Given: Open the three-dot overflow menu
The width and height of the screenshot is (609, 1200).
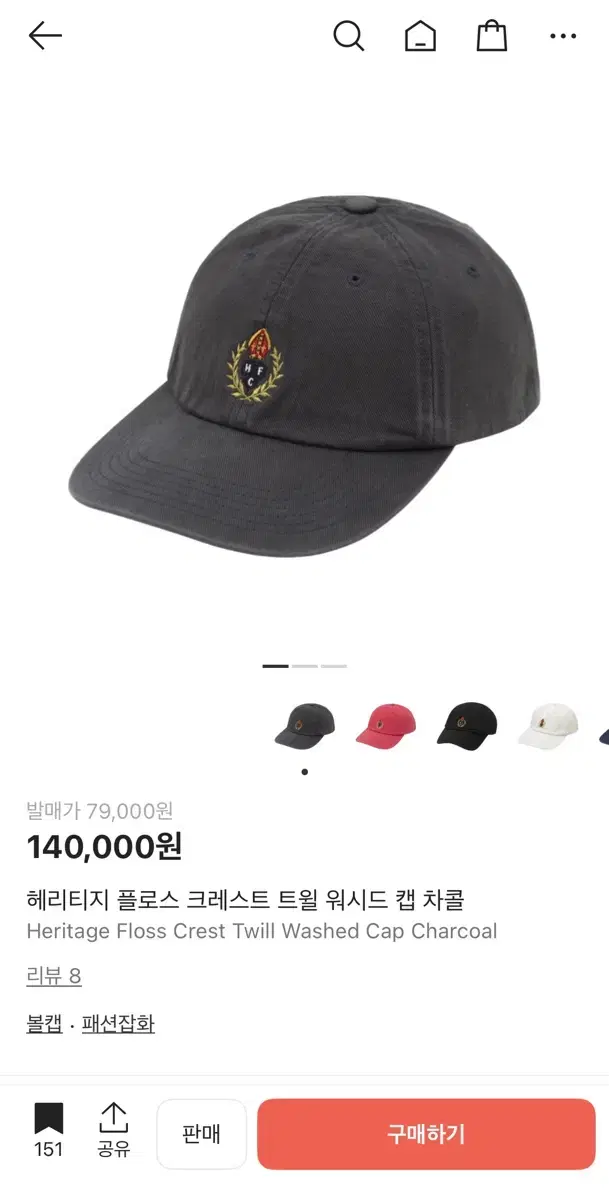Looking at the screenshot, I should click(563, 37).
